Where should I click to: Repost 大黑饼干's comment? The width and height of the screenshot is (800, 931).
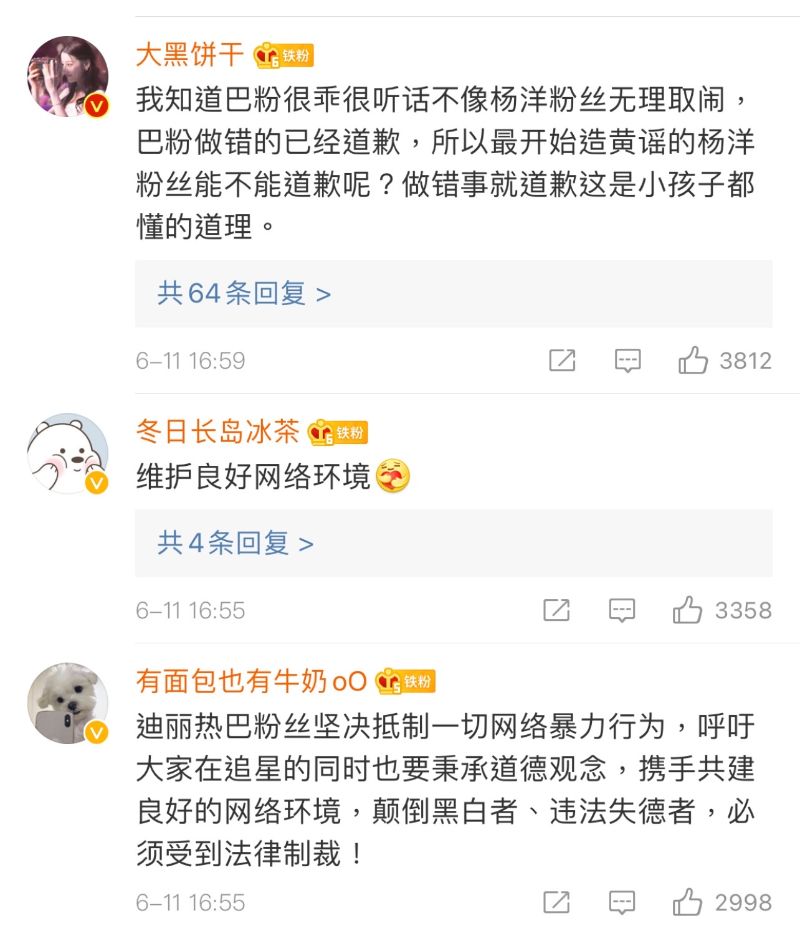click(x=562, y=361)
